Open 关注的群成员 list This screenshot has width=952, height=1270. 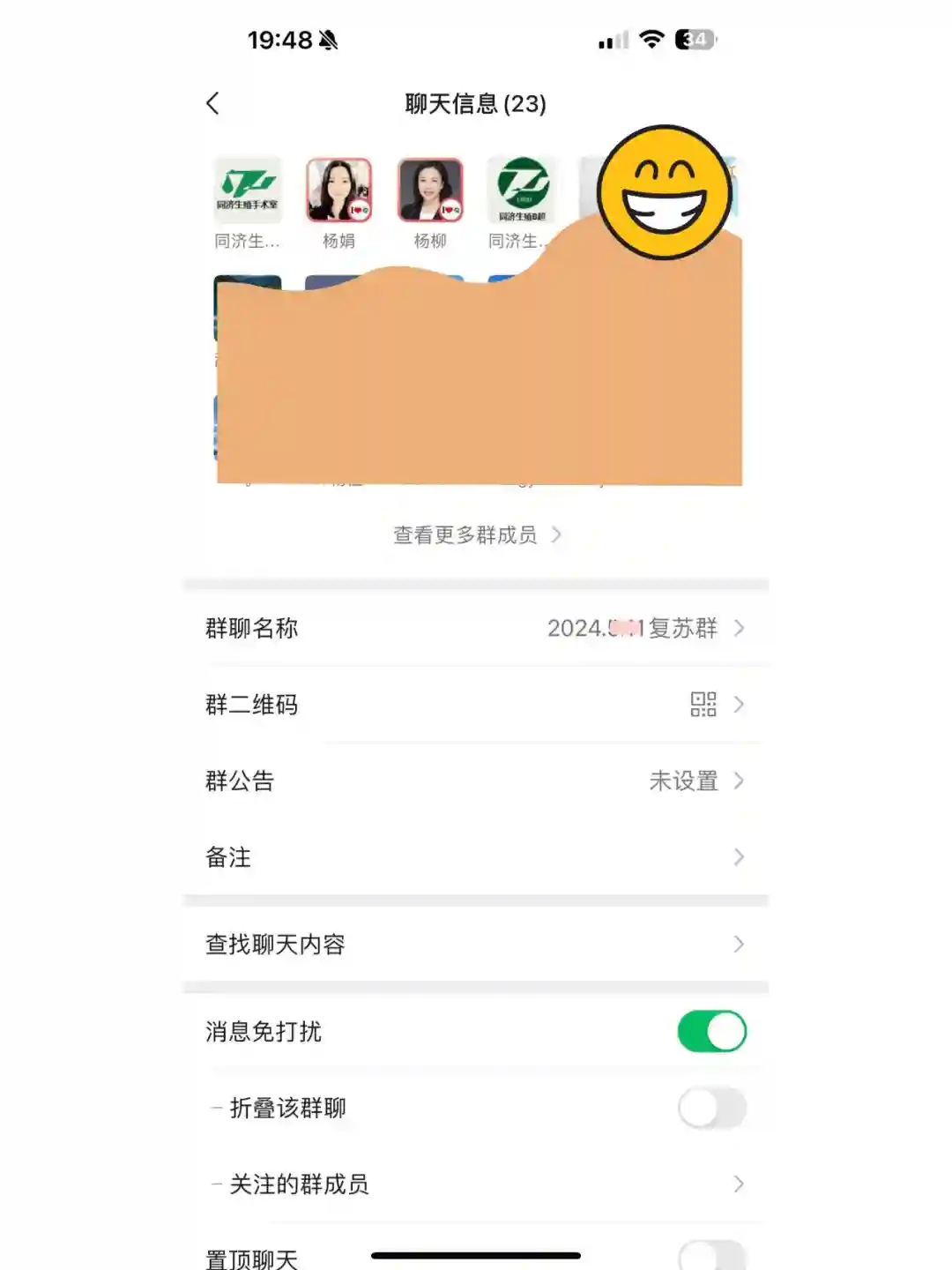pos(476,1184)
